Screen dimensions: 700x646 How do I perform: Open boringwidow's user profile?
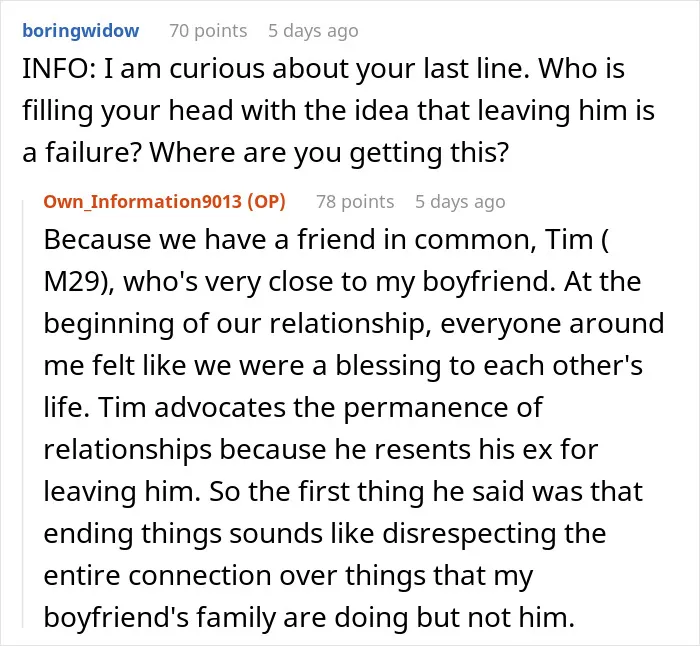point(81,31)
